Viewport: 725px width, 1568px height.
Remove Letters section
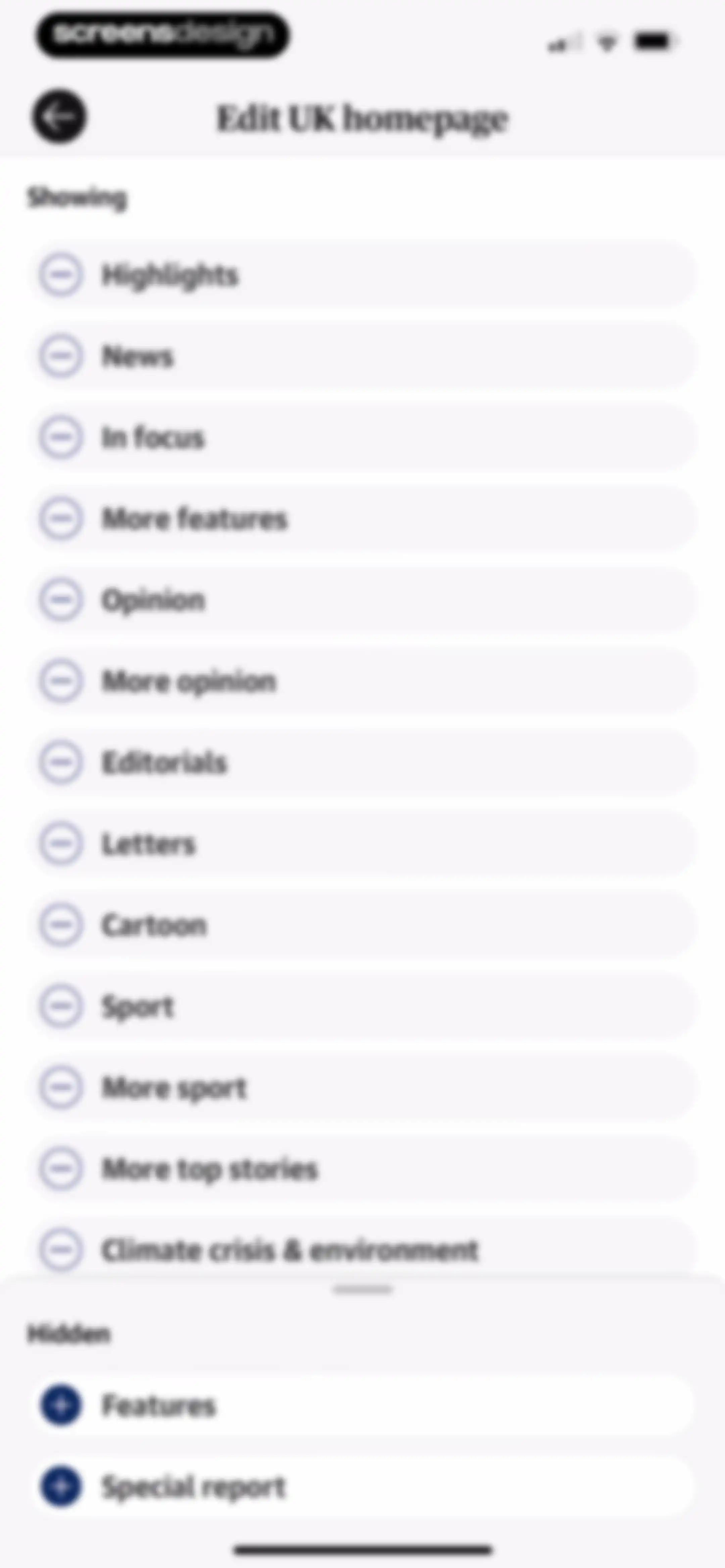point(61,844)
